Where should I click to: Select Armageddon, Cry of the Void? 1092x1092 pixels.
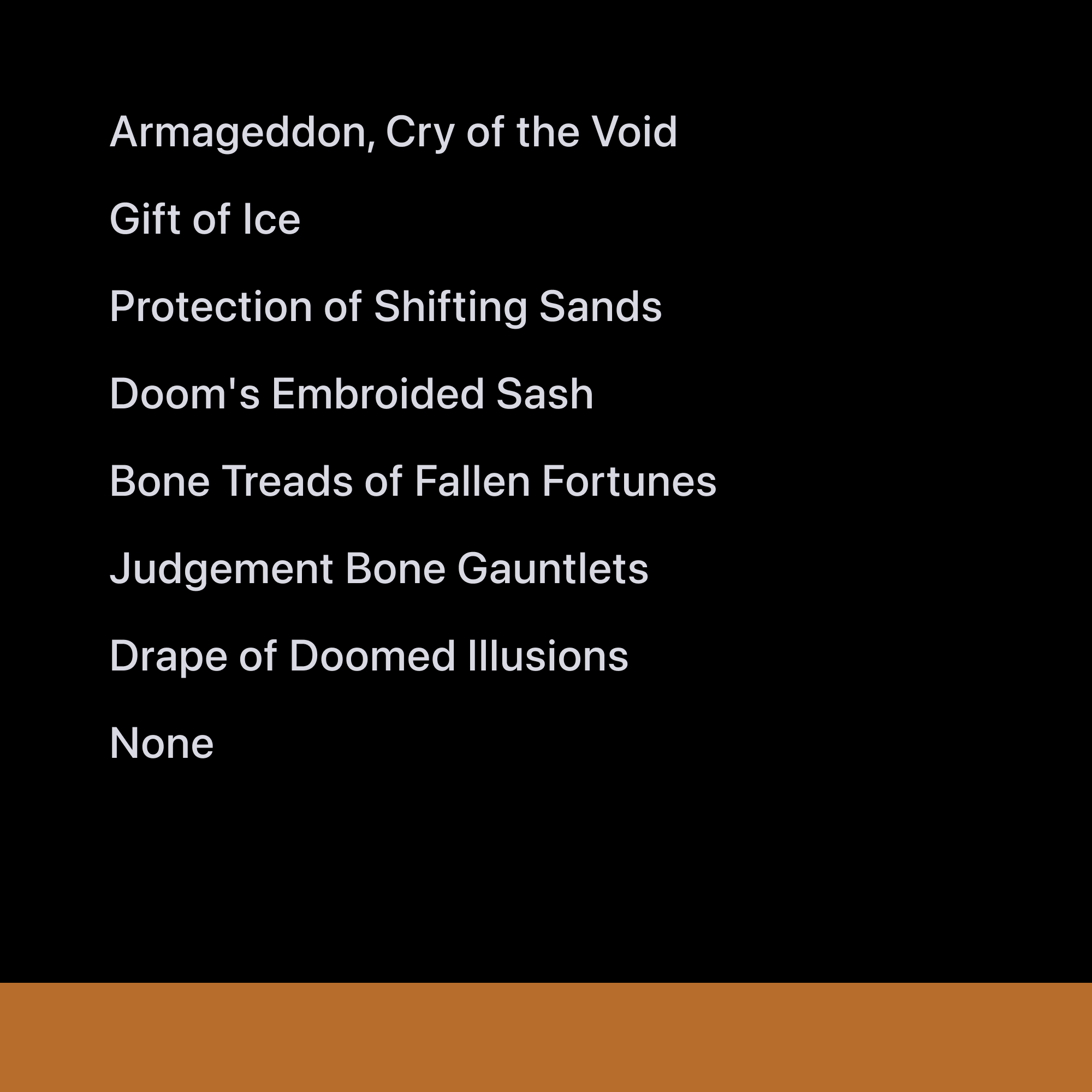393,132
